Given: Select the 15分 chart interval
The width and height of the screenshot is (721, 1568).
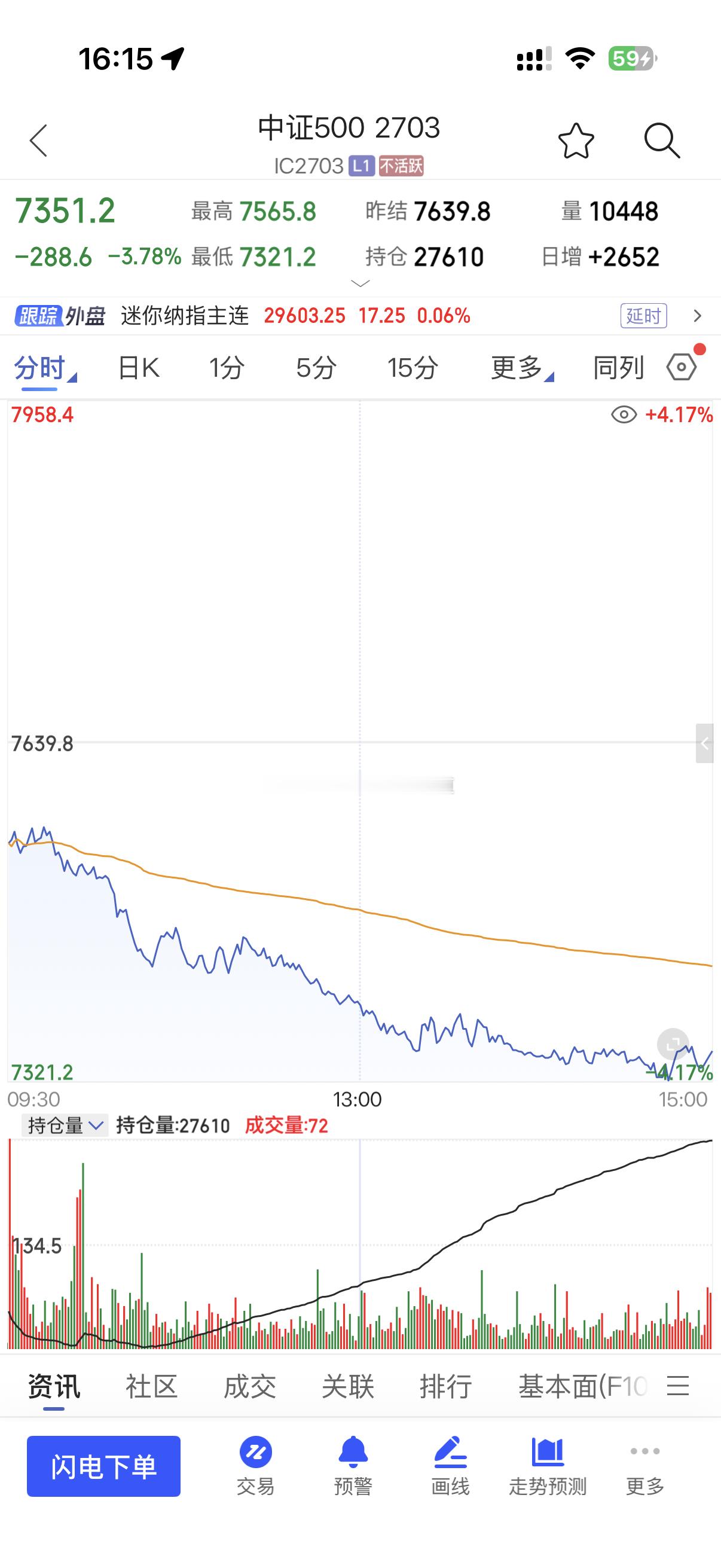Looking at the screenshot, I should tap(413, 368).
